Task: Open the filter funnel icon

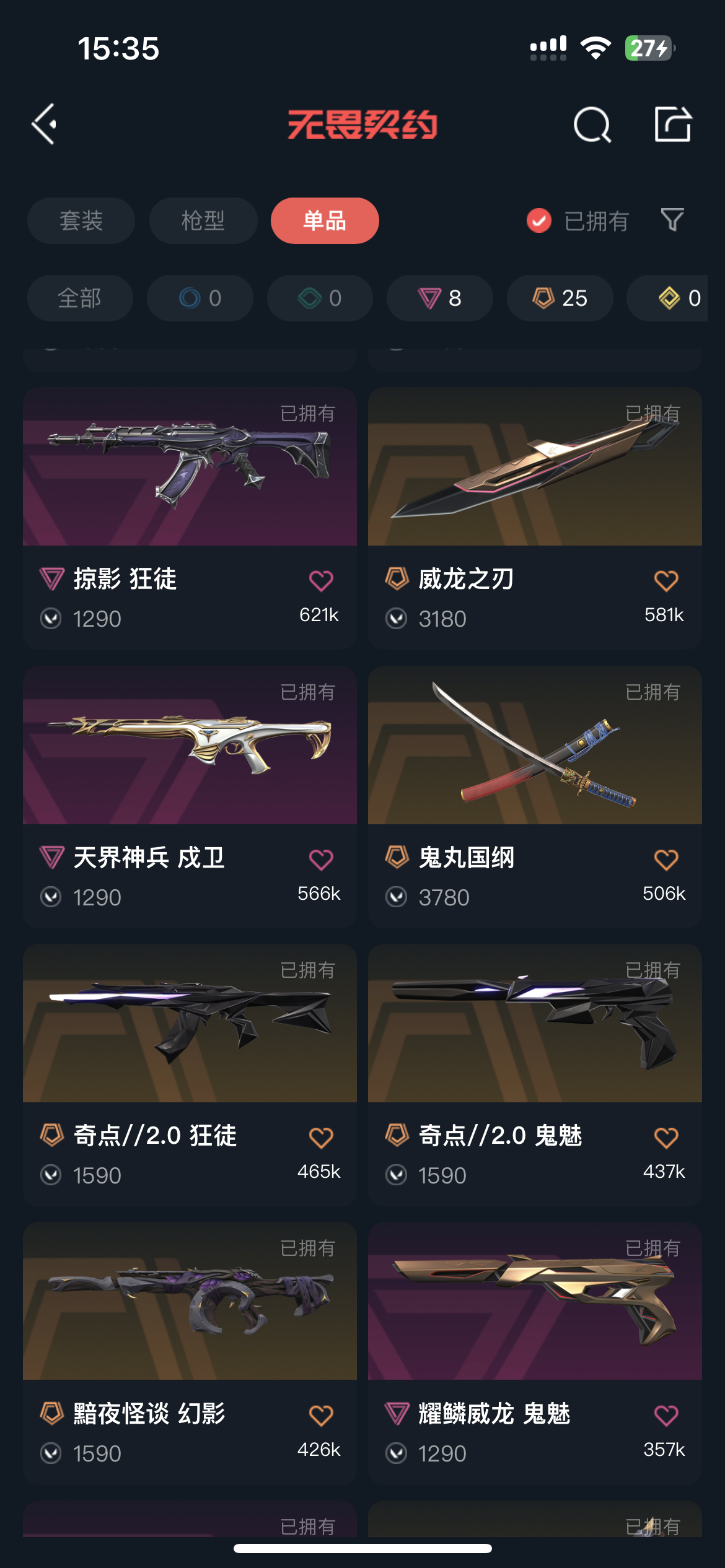Action: point(672,220)
